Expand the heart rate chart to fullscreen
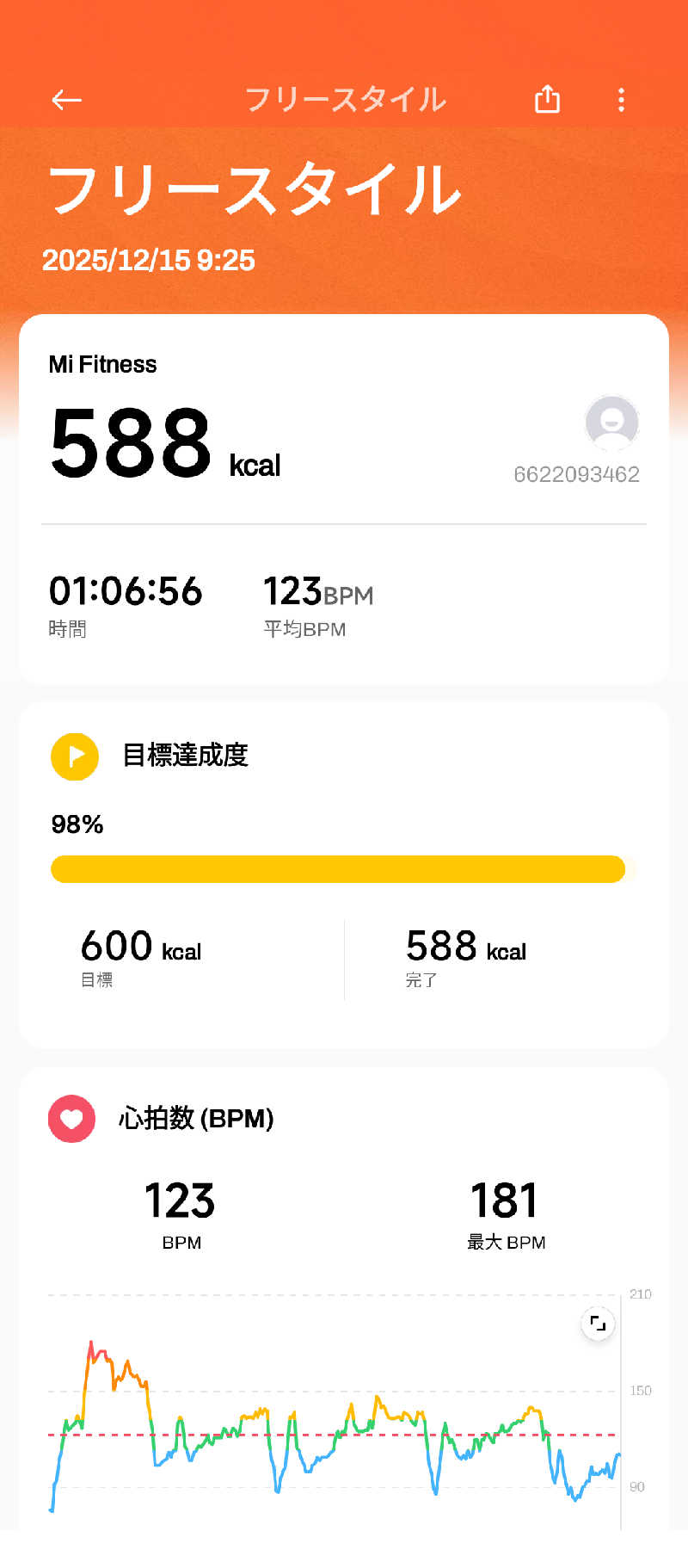688x1568 pixels. click(598, 1324)
